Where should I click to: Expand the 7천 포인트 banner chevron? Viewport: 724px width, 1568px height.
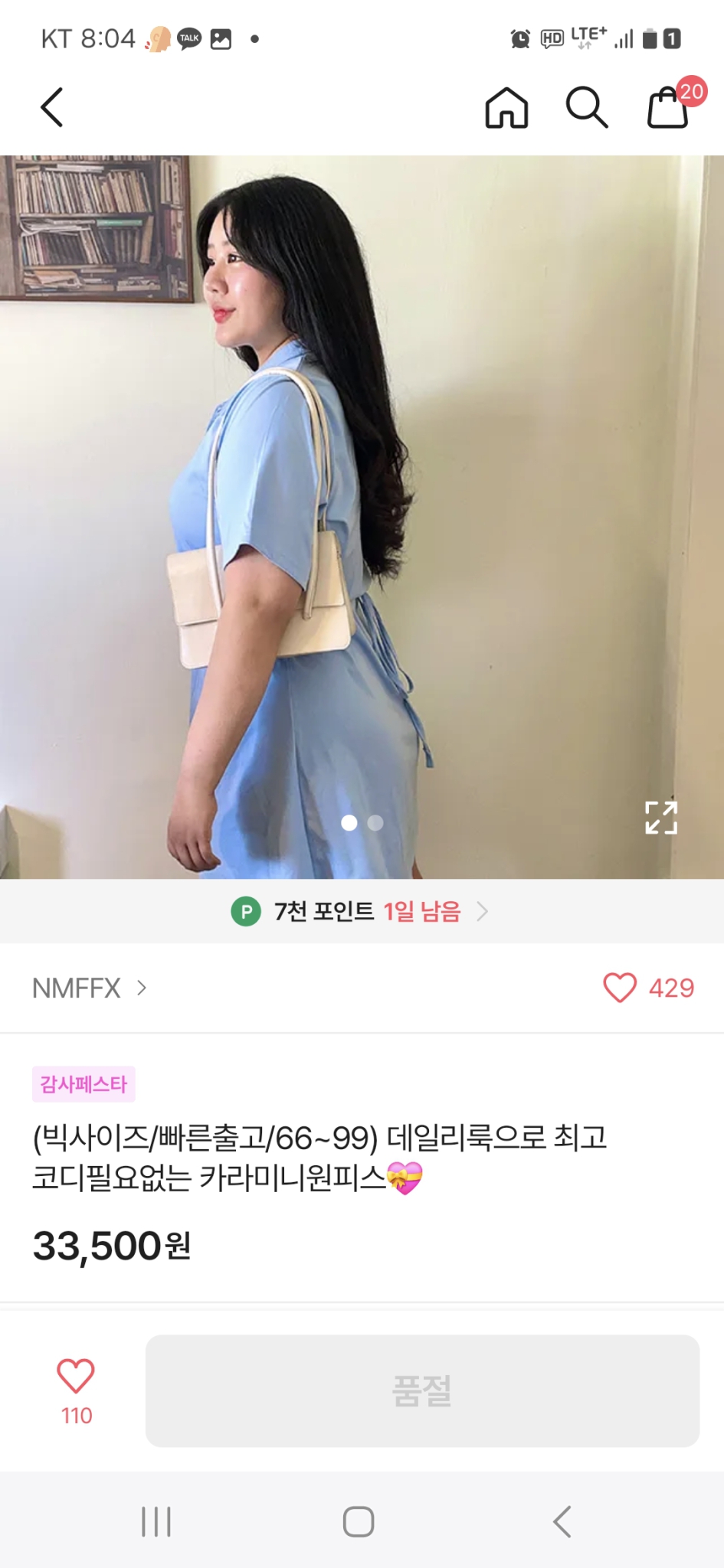pos(483,912)
